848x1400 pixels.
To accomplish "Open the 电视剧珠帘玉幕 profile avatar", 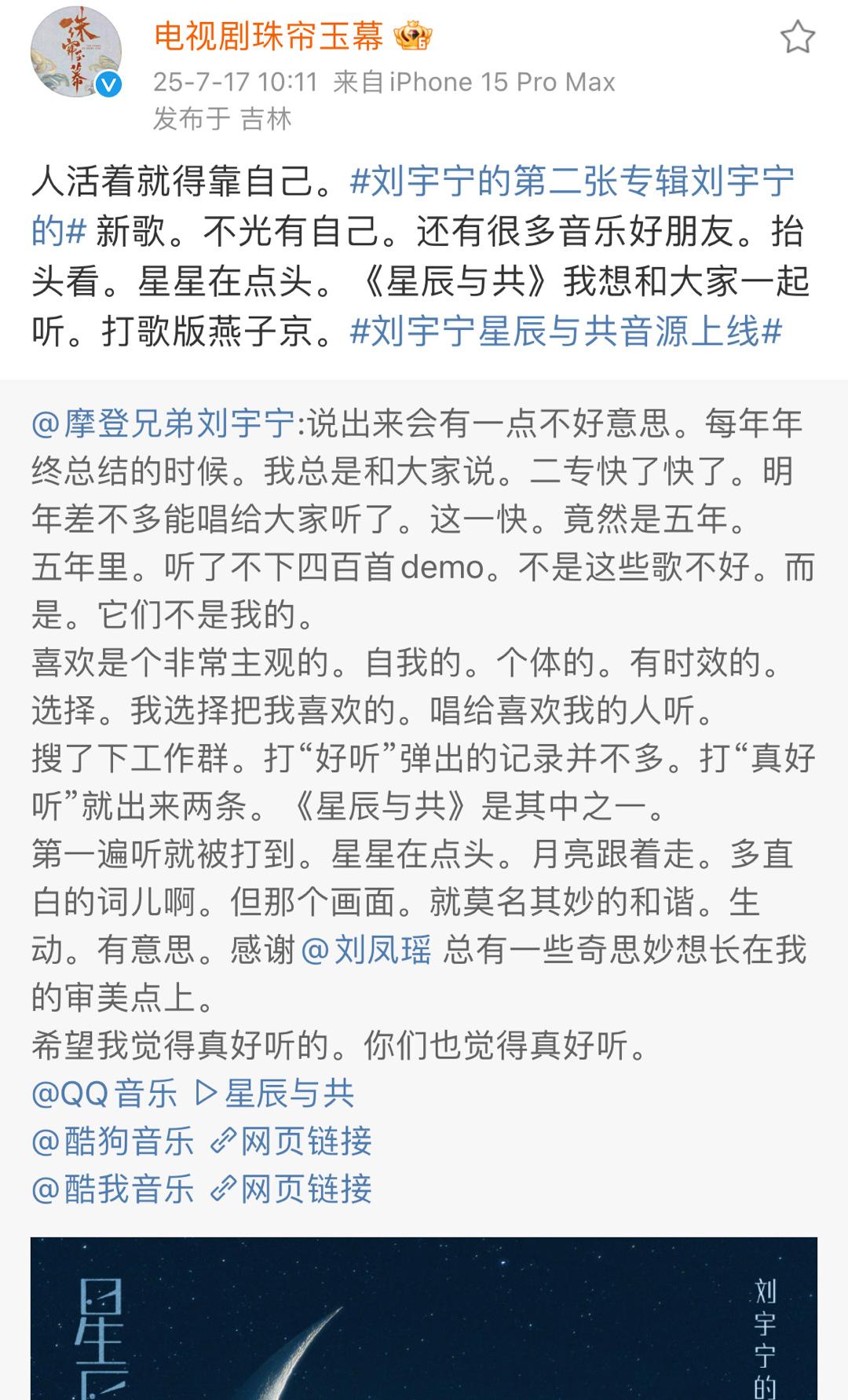I will pos(76,55).
